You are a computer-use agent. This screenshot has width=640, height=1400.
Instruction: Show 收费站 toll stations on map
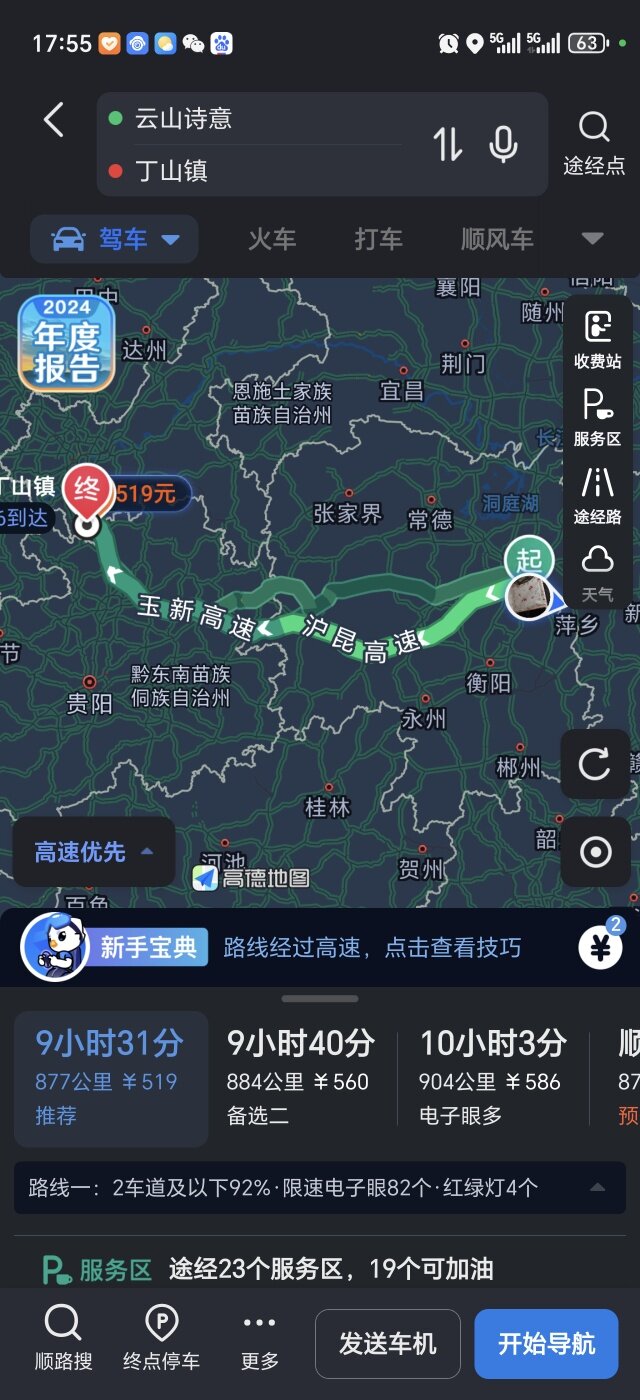pos(597,340)
